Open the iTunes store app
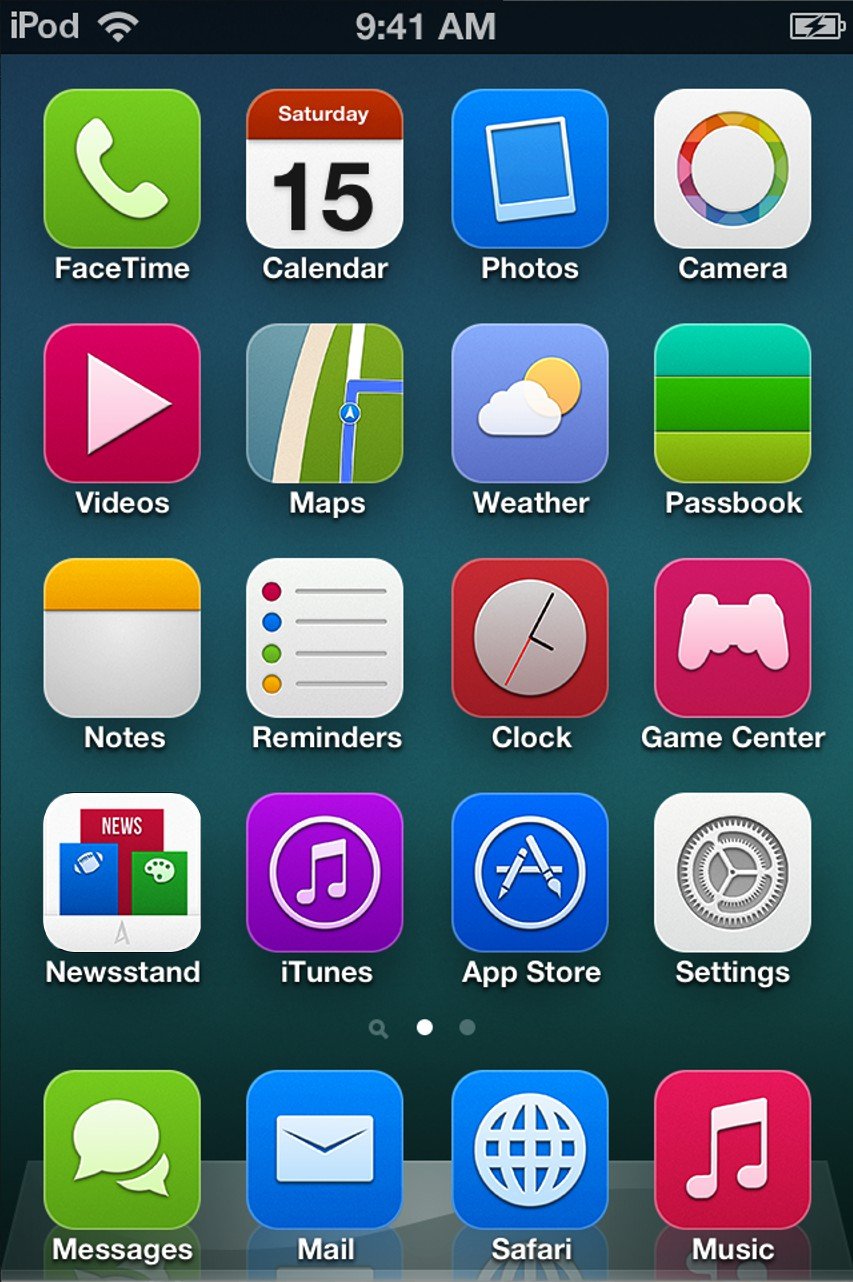The height and width of the screenshot is (1282, 853). pos(324,872)
